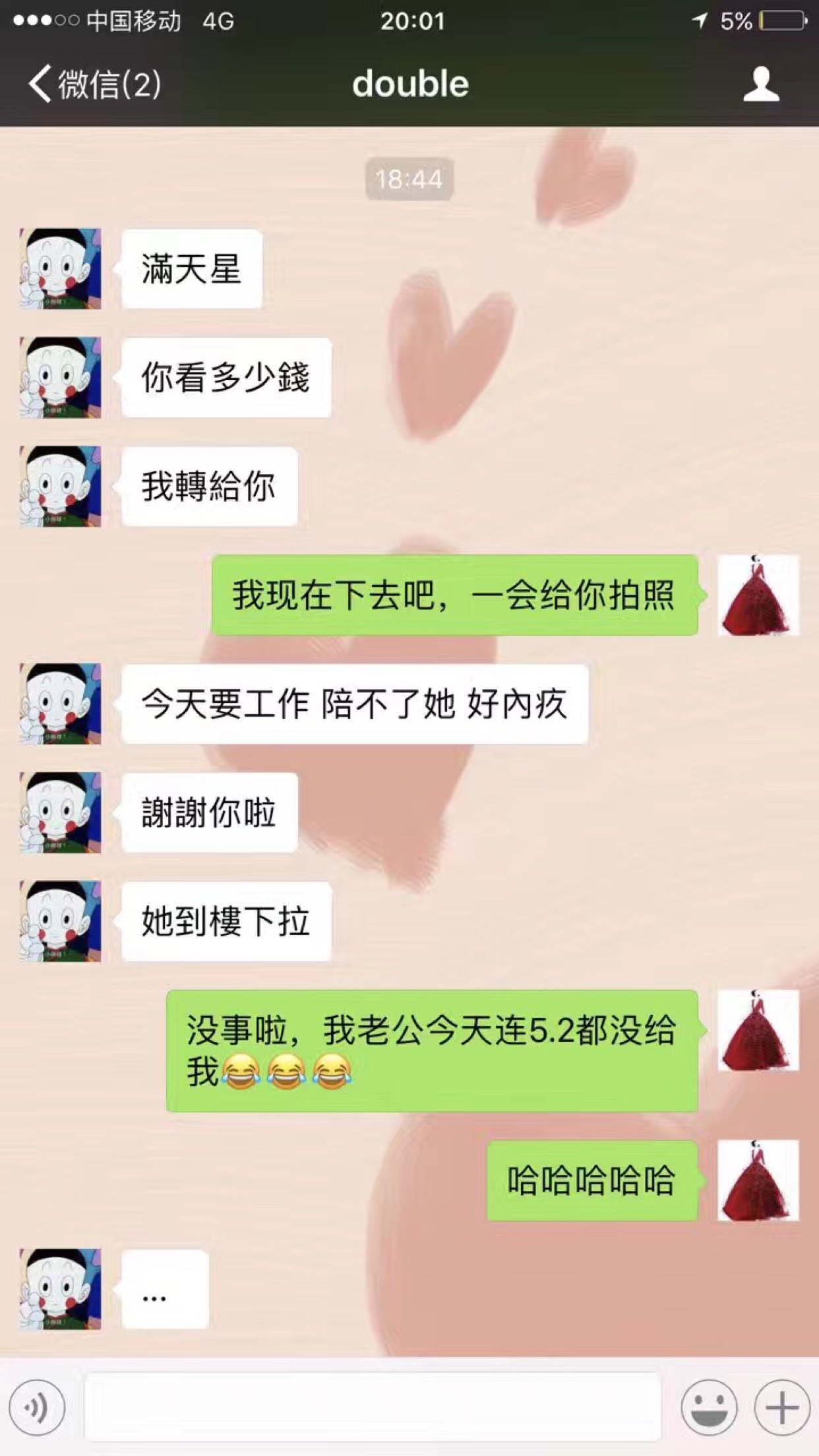The image size is (819, 1456).
Task: Open the chat info profile icon
Action: coord(761,84)
